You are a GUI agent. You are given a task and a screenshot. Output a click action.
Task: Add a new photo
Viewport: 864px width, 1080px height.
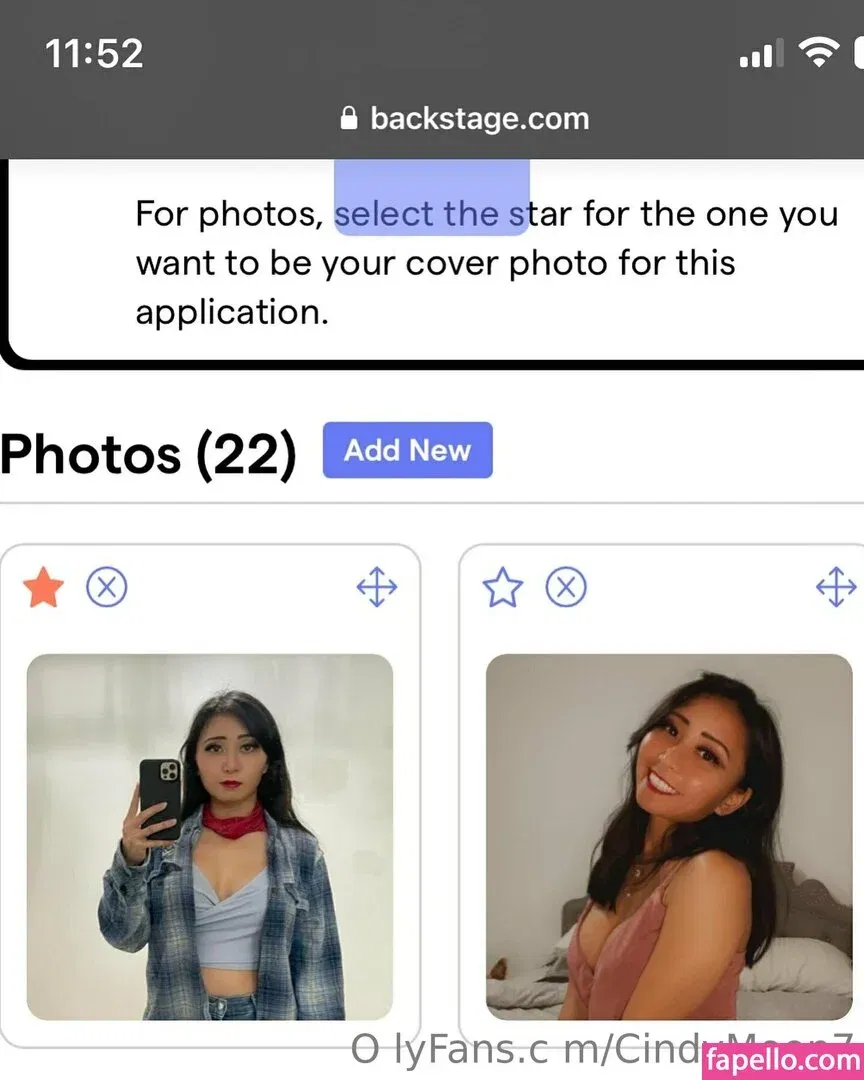point(407,450)
